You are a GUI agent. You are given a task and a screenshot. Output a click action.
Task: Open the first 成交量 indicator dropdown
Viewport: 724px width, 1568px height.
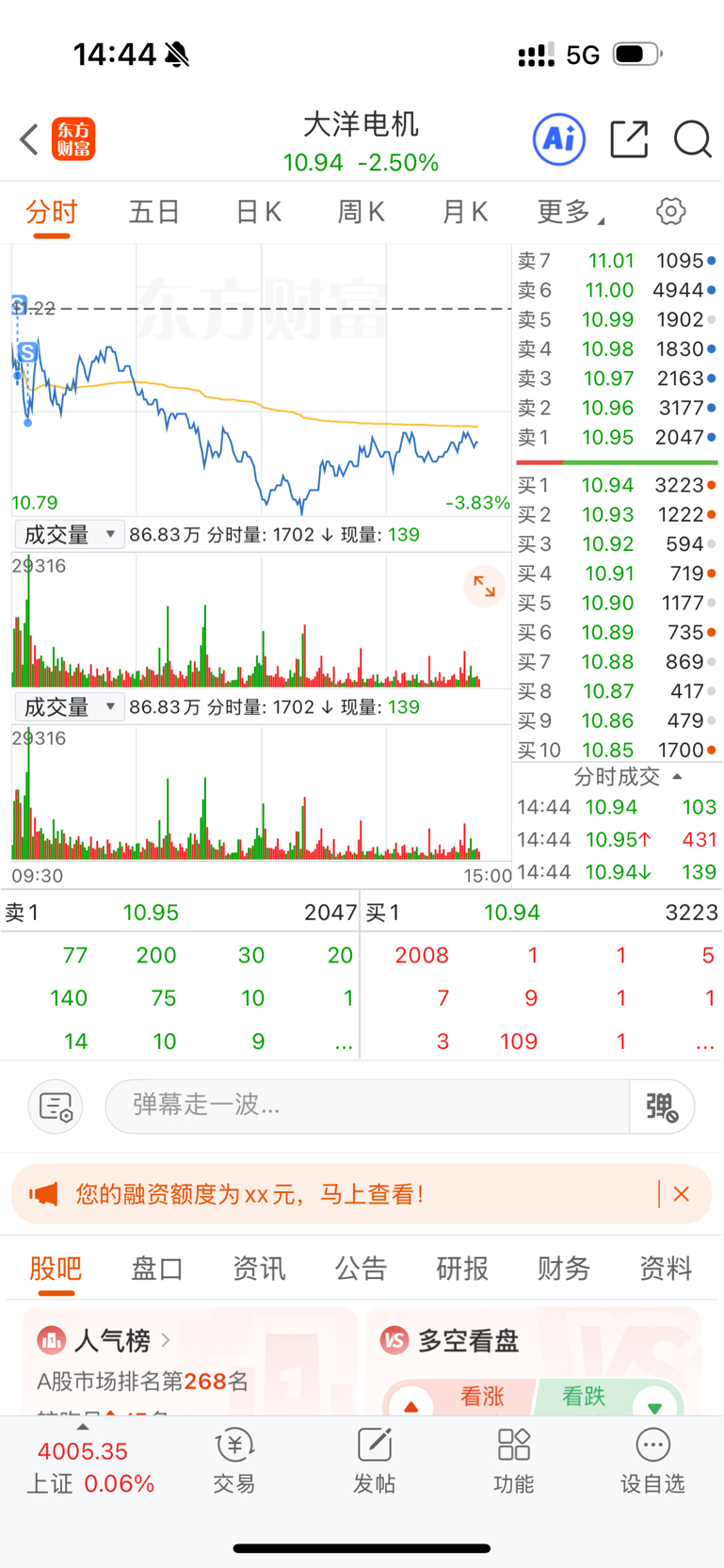point(69,534)
